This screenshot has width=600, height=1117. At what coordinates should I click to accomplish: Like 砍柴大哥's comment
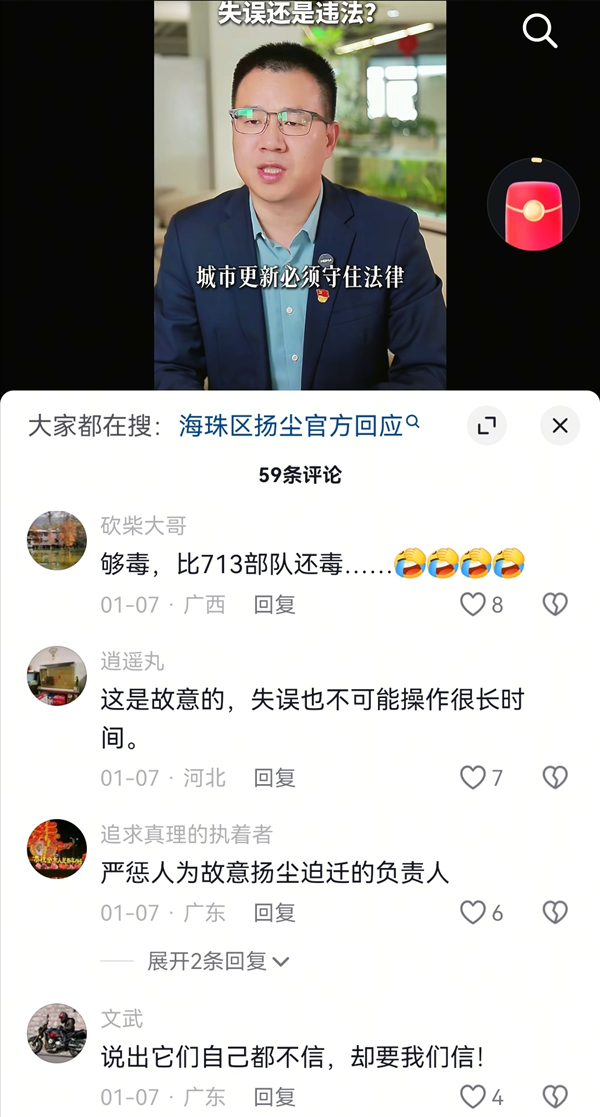point(473,604)
